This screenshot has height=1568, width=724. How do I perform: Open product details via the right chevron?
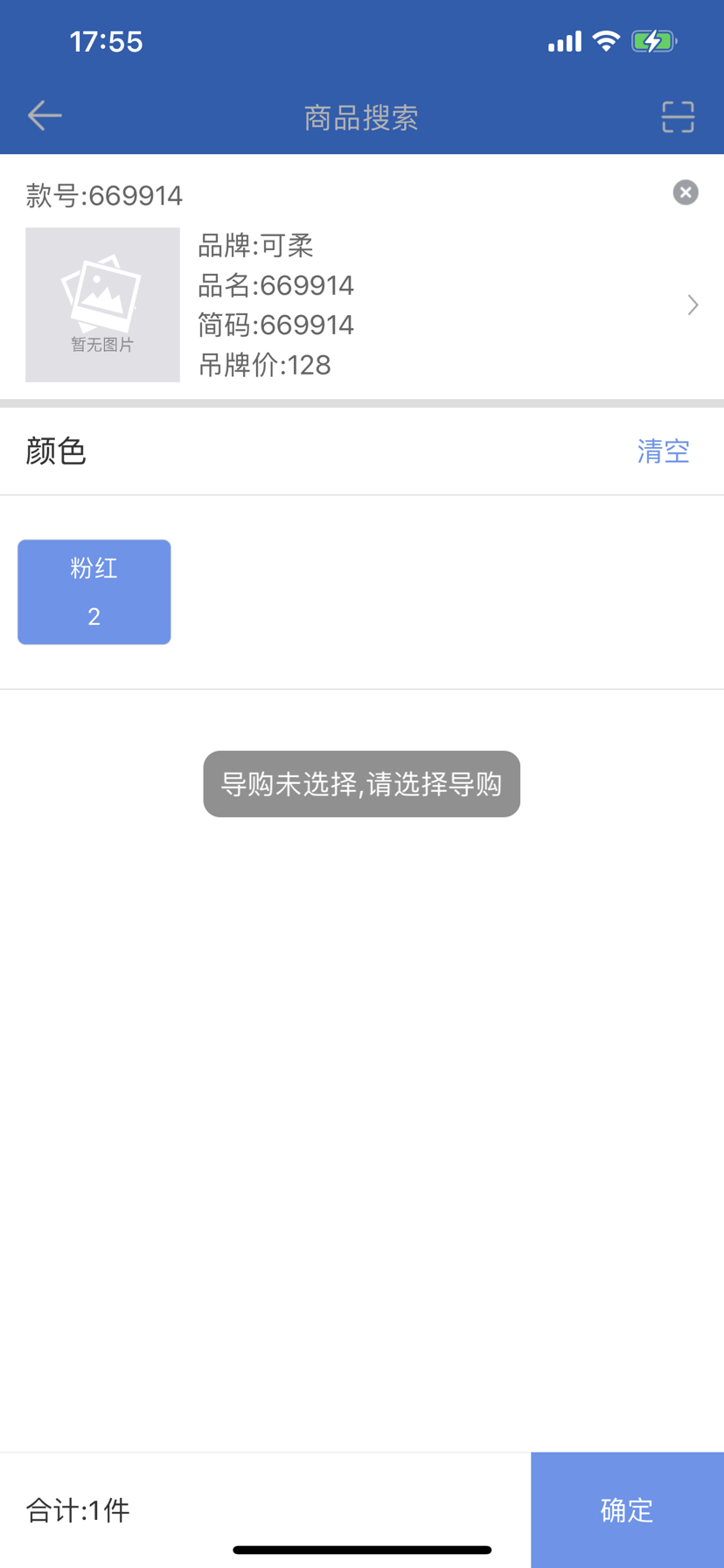(693, 304)
